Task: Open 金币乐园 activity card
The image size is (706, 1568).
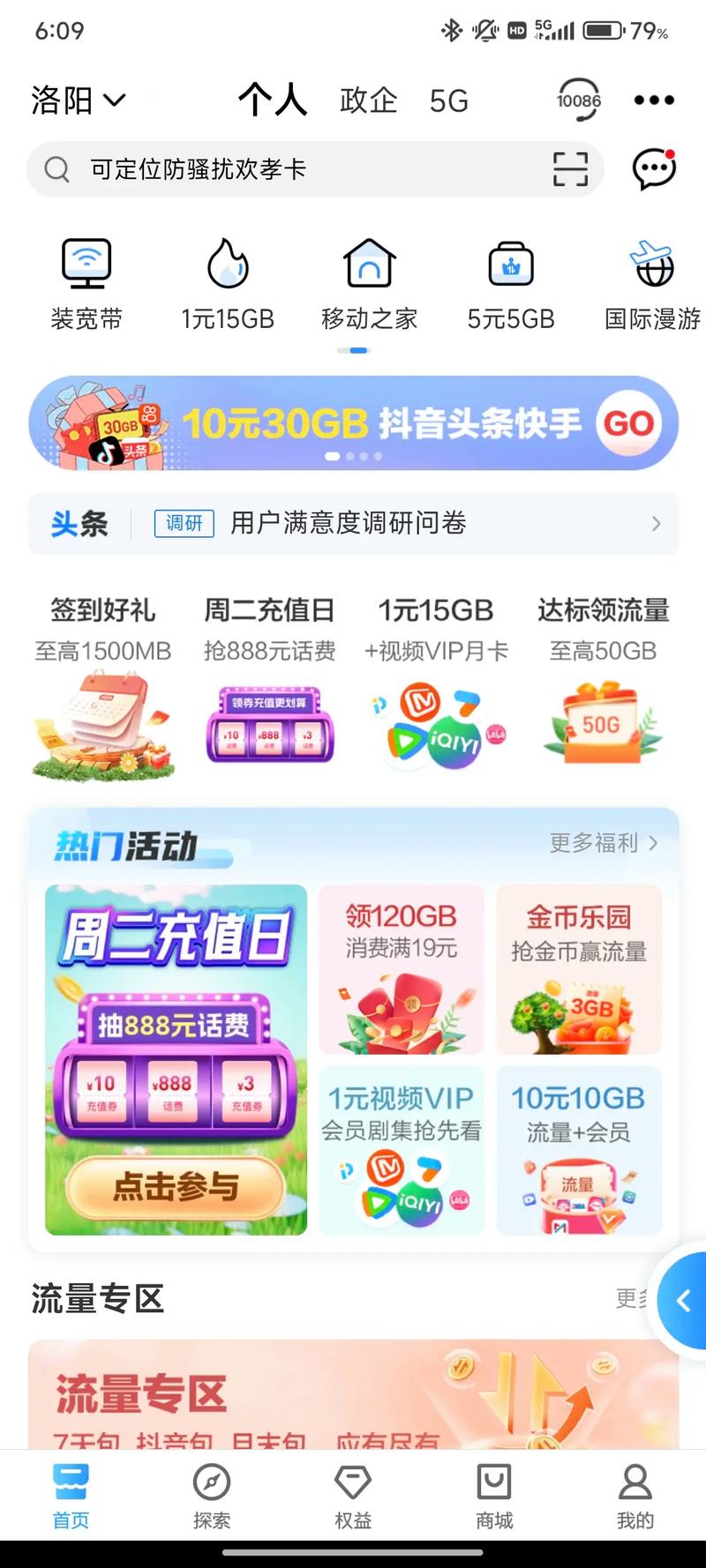Action: coord(578,970)
